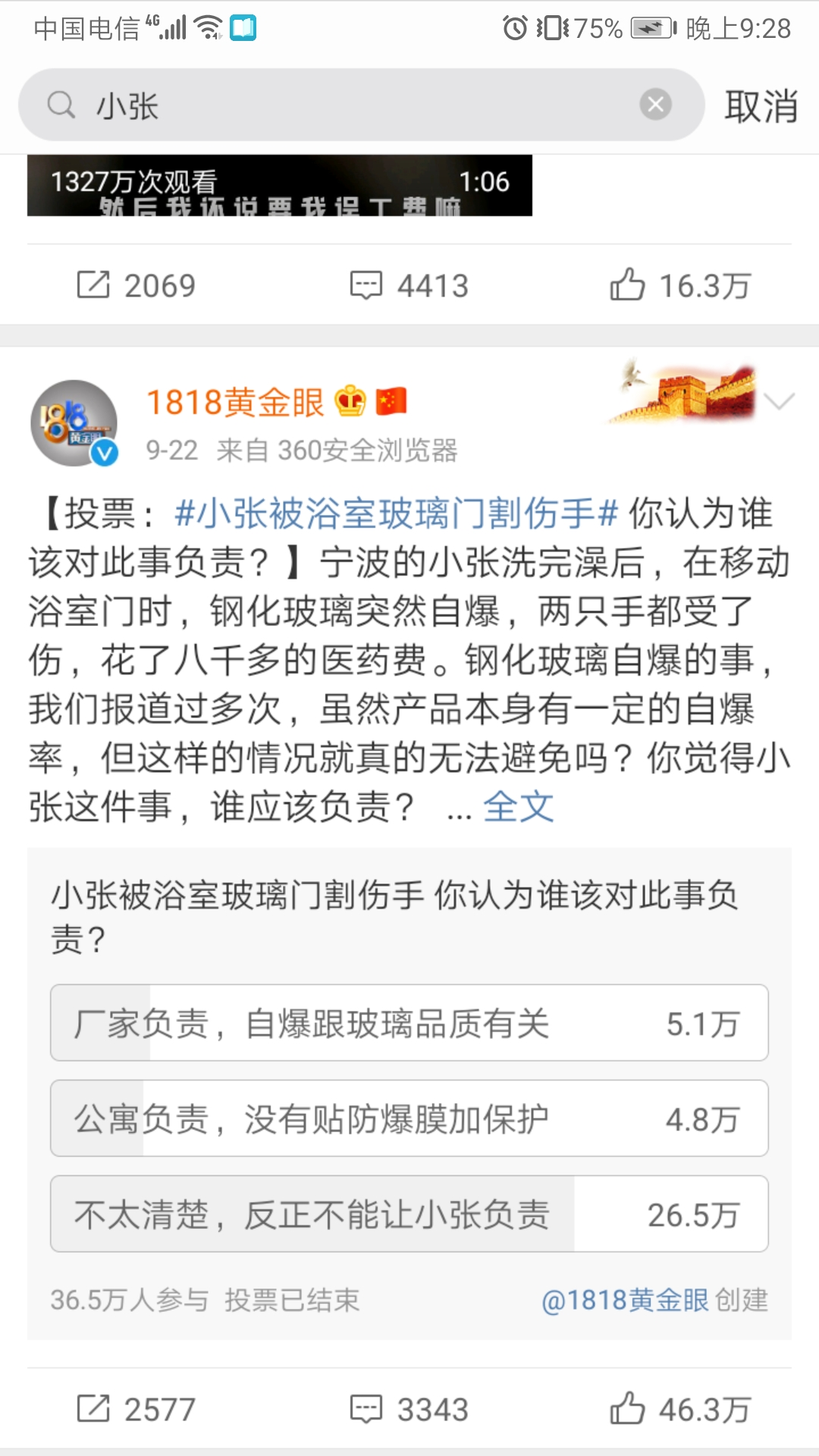Viewport: 819px width, 1456px height.
Task: Open the 1818黄金眼 profile avatar
Action: tap(74, 423)
